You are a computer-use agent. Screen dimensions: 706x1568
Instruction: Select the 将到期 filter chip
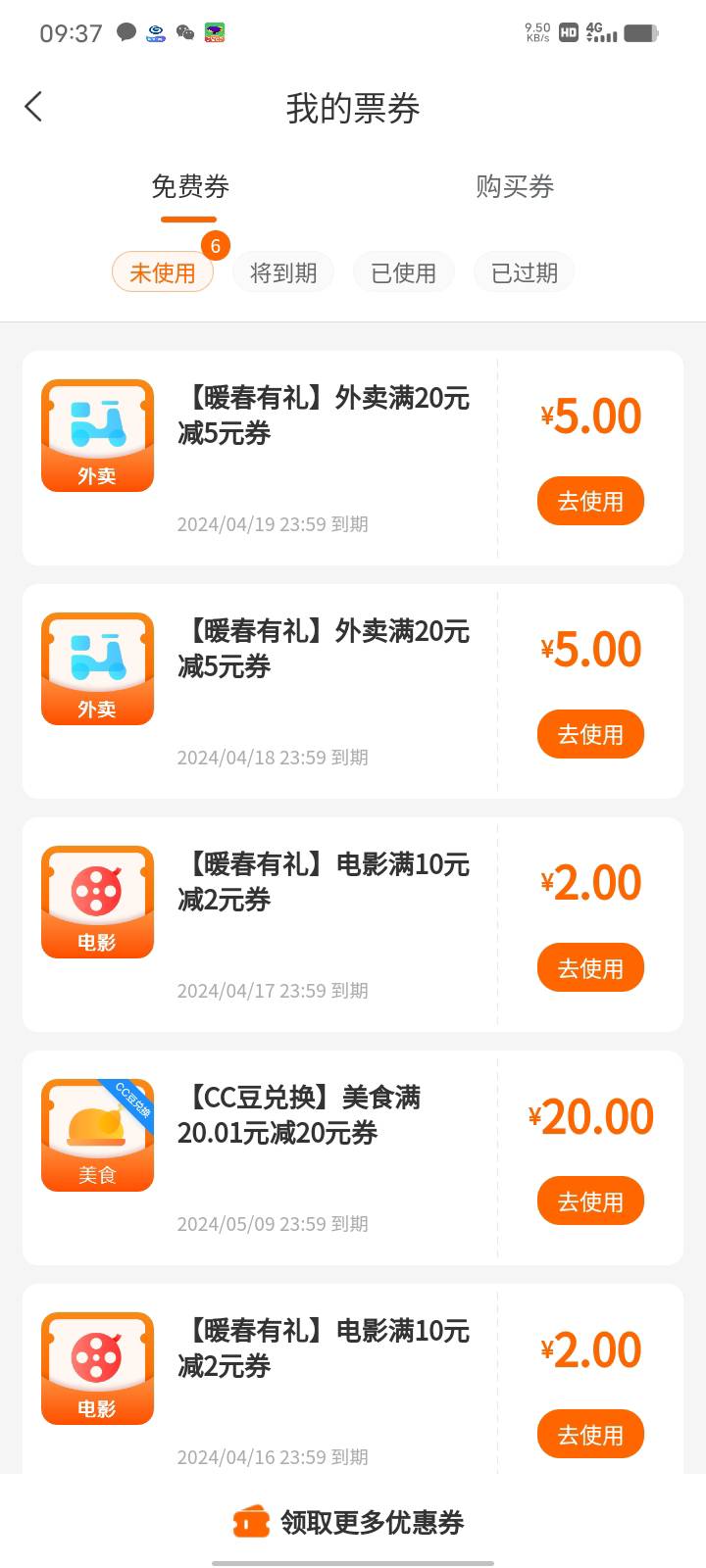(x=283, y=272)
